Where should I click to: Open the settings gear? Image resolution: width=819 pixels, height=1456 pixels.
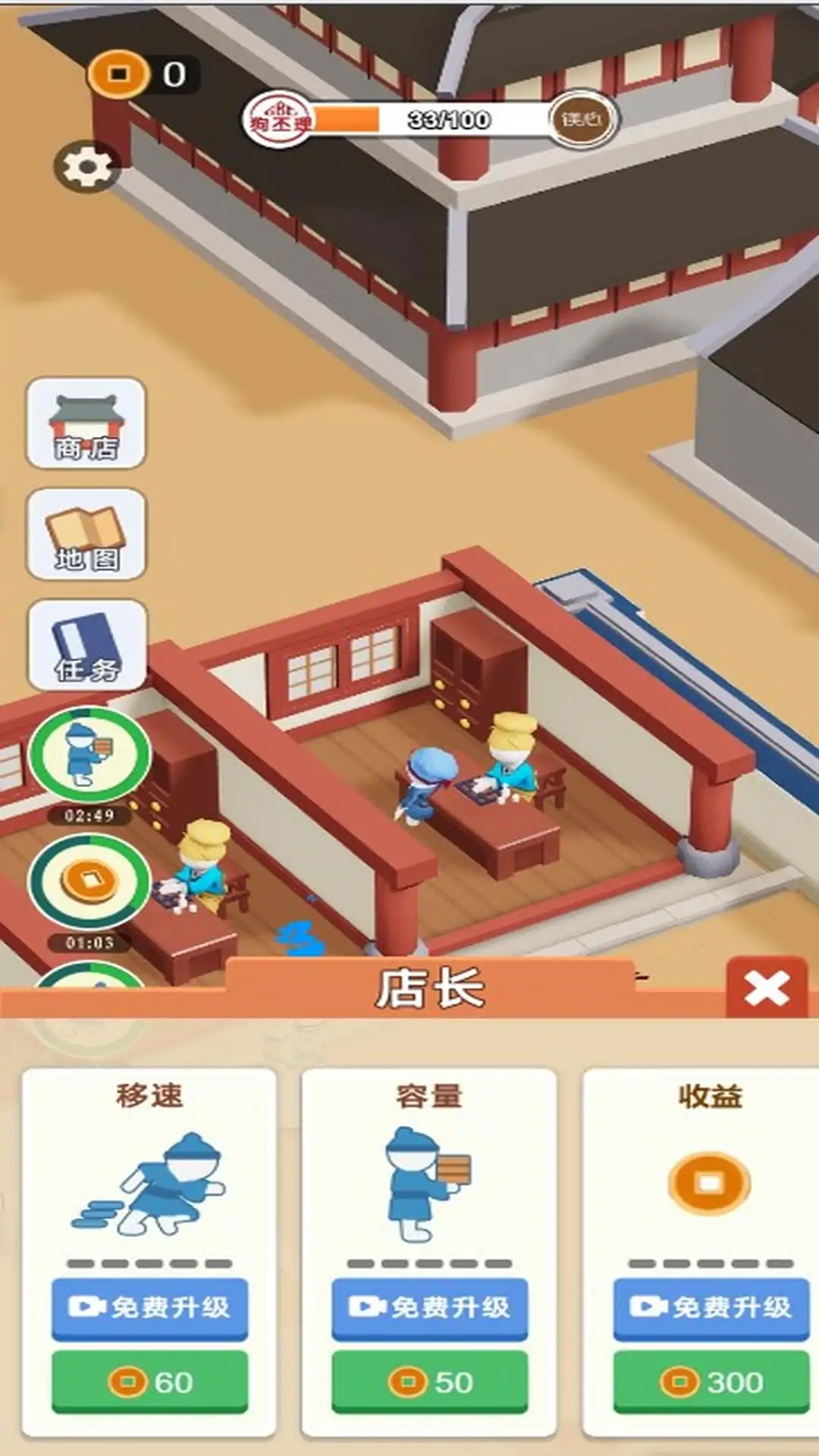(x=87, y=167)
